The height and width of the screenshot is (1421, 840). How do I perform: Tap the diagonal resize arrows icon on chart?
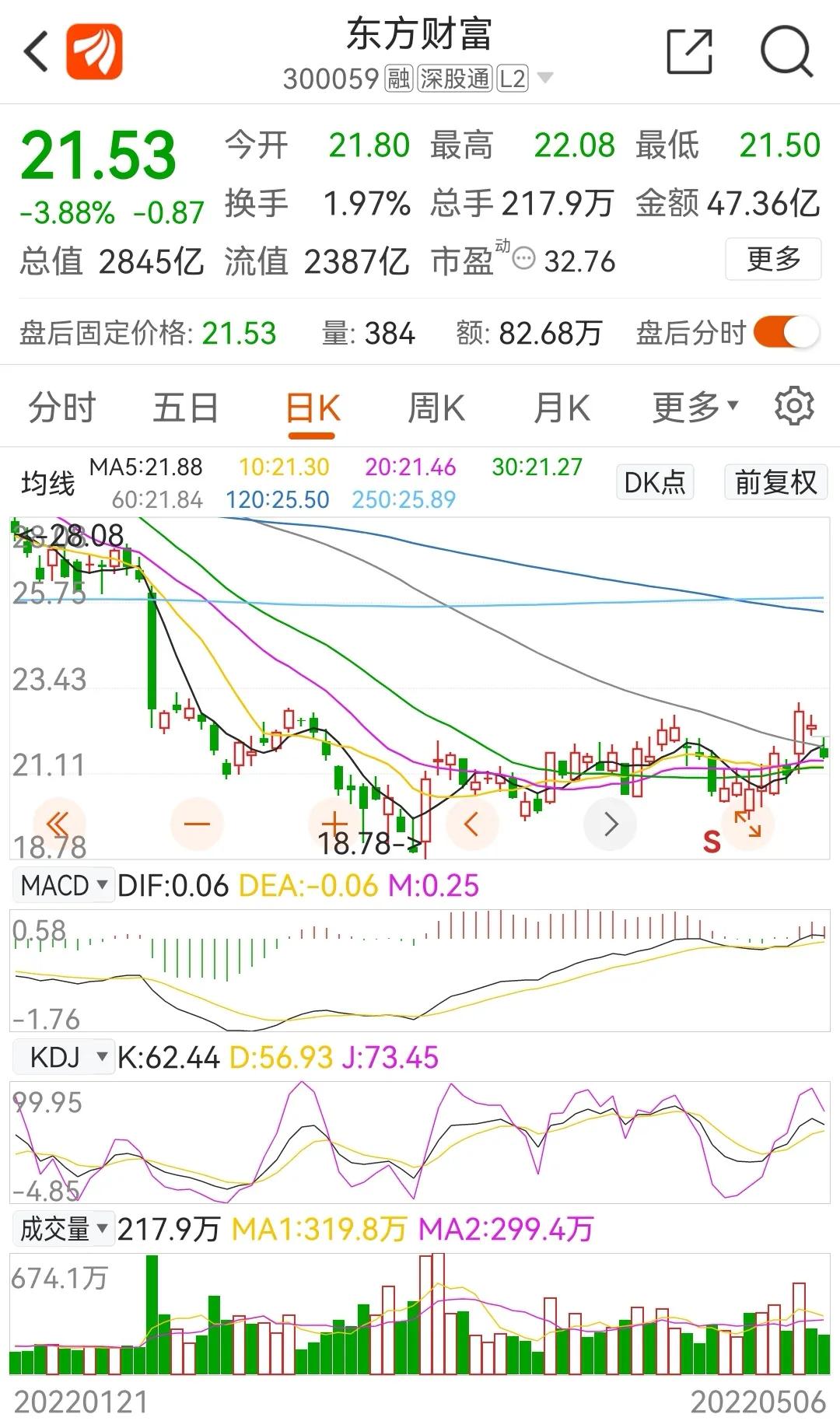(x=747, y=823)
